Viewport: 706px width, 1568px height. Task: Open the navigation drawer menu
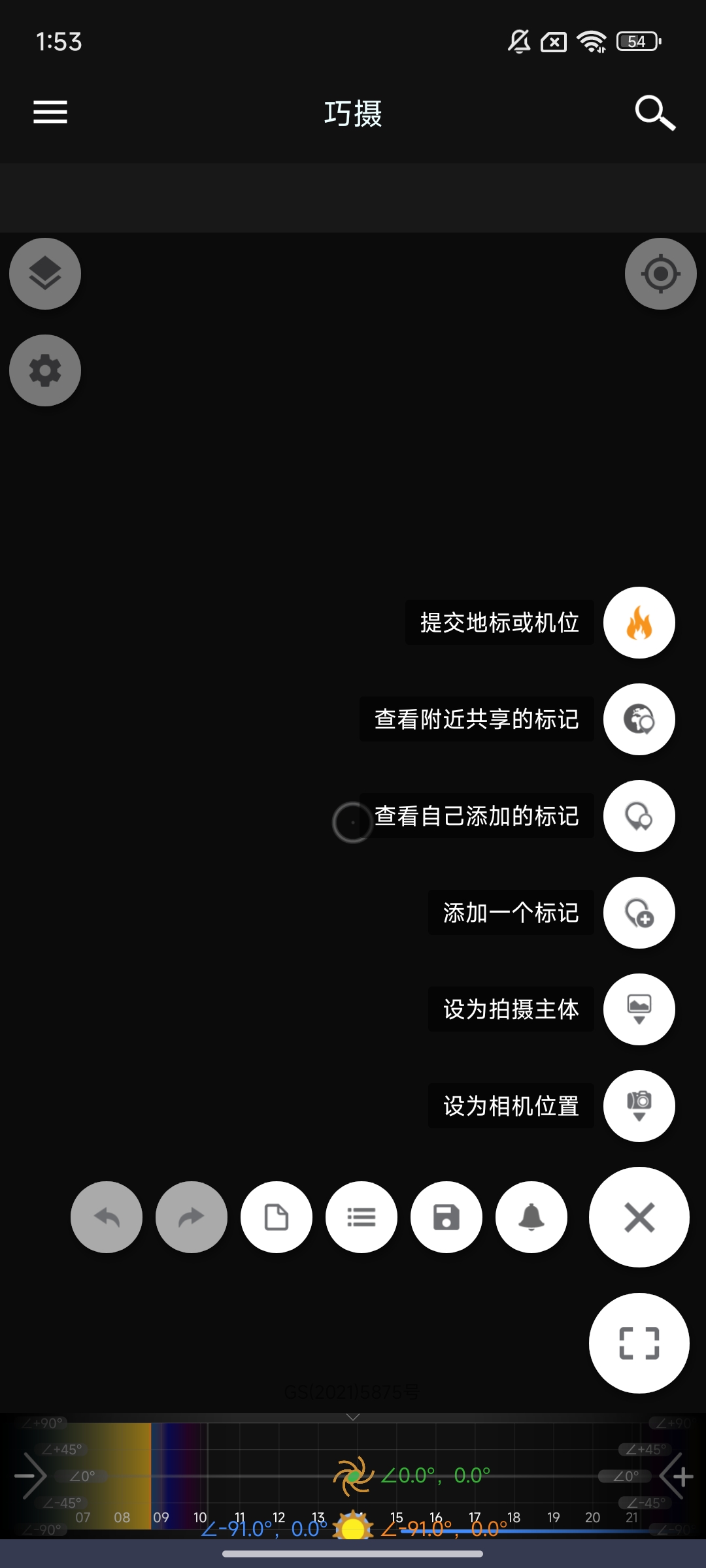(50, 112)
